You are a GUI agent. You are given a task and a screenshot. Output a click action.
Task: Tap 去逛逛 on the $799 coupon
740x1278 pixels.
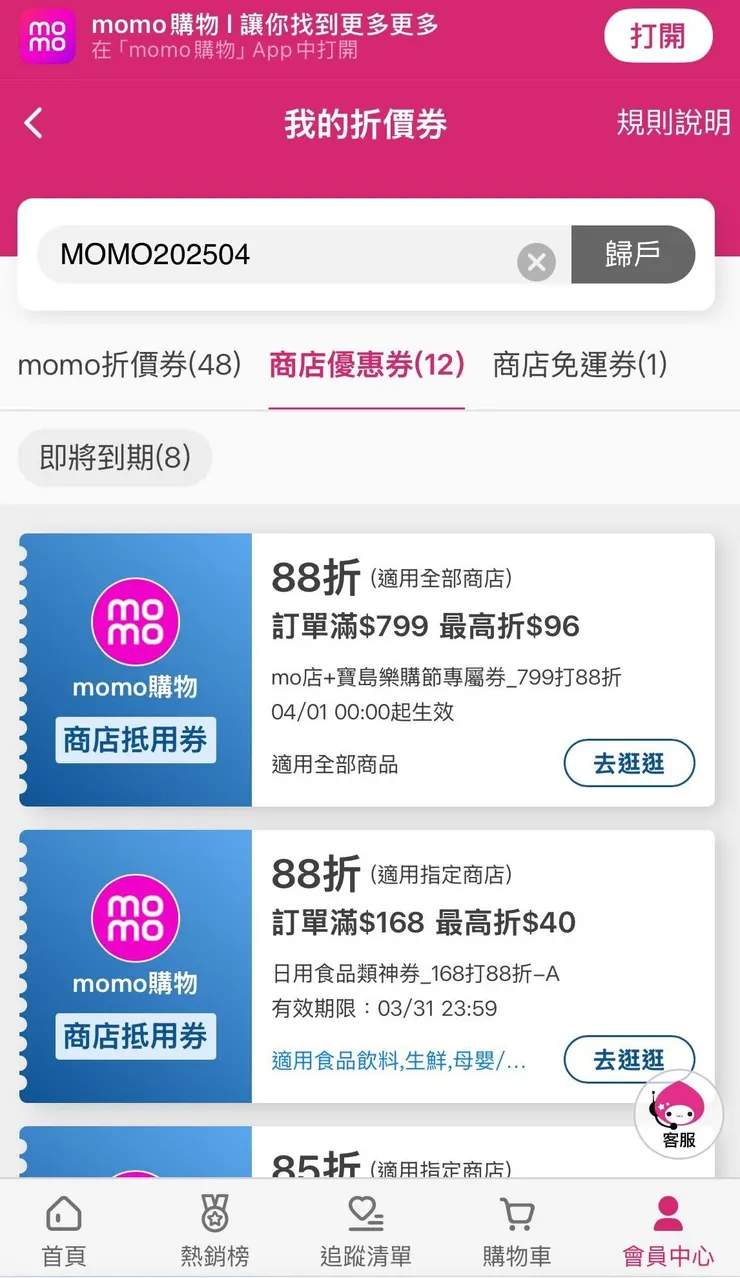point(629,763)
